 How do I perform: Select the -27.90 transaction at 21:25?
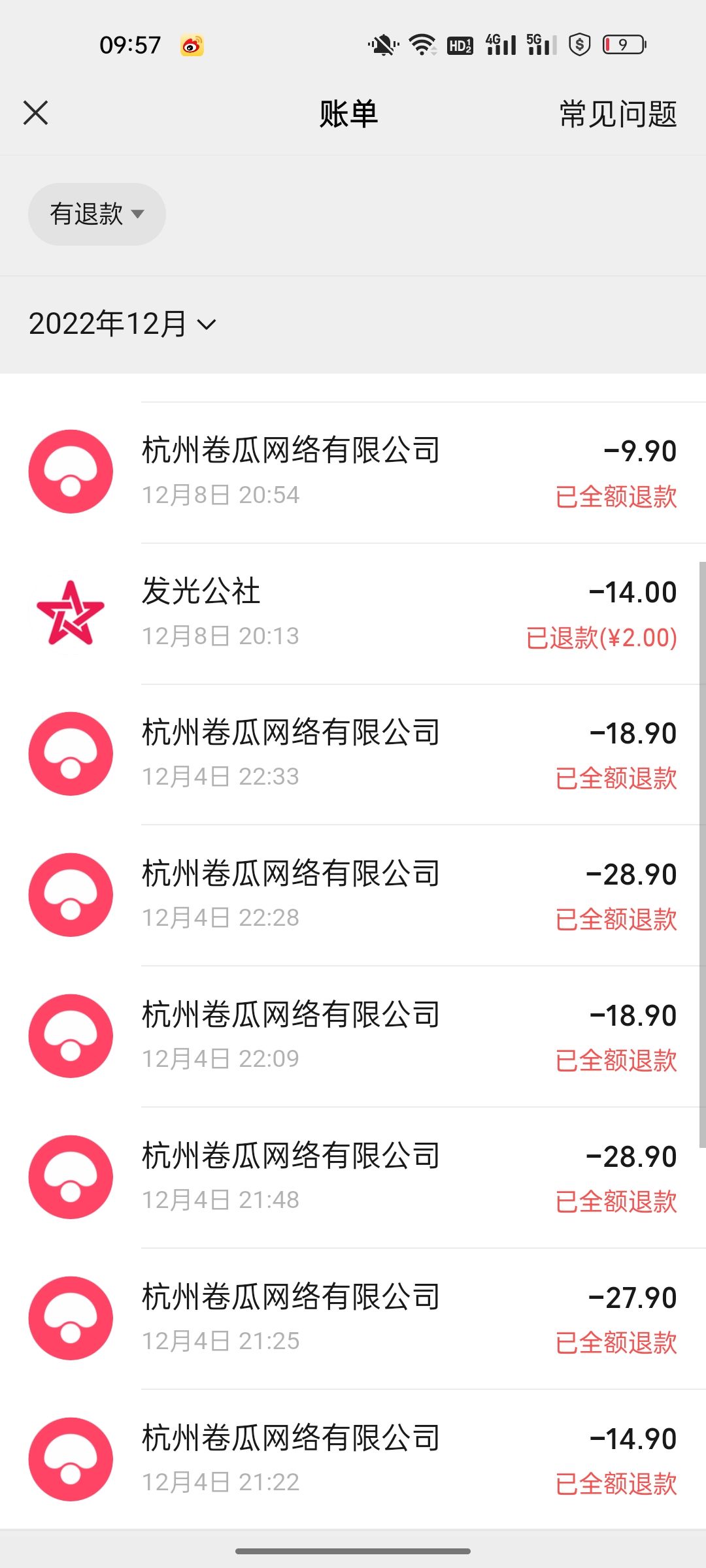tap(353, 1319)
